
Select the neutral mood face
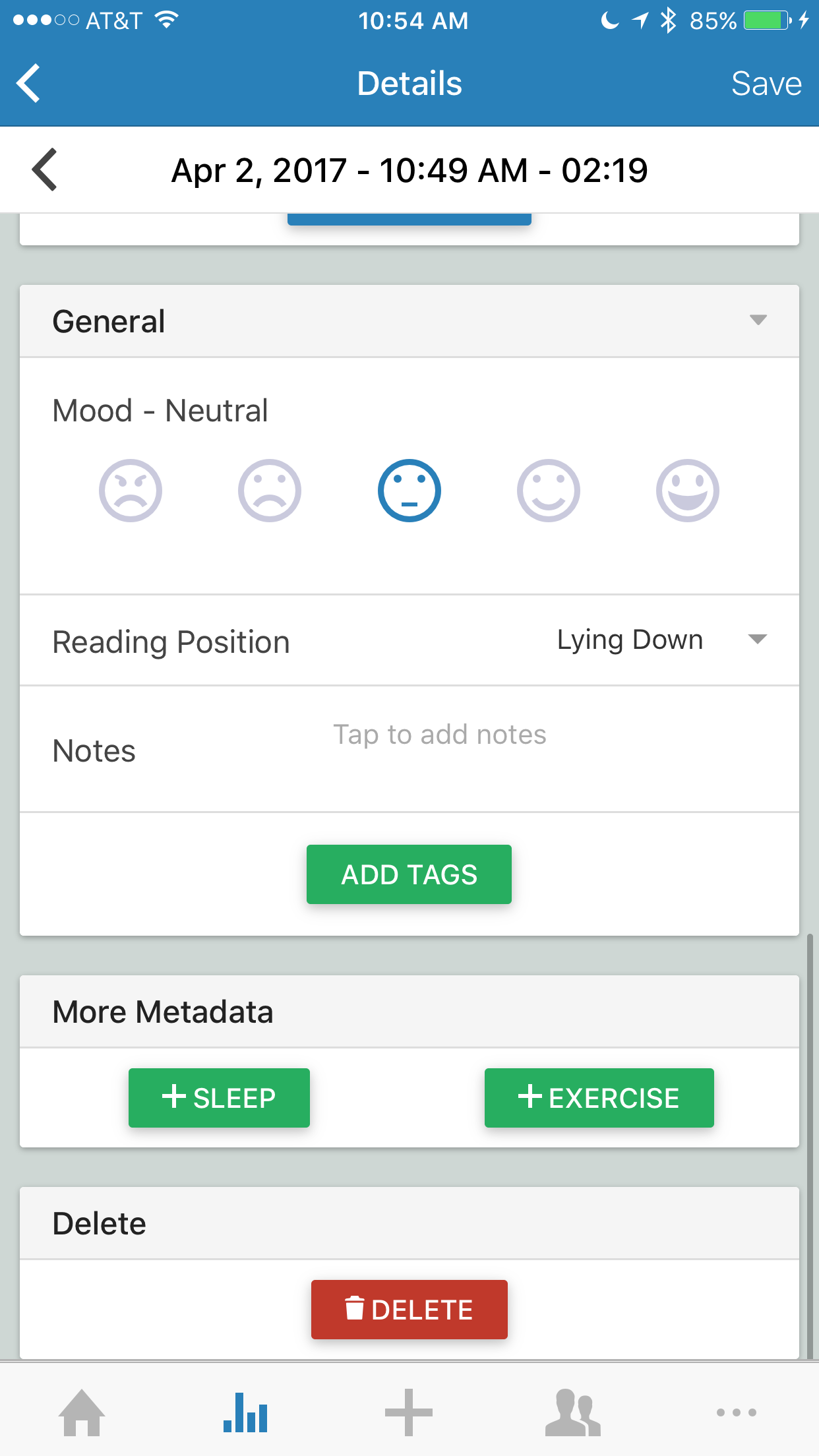(409, 491)
